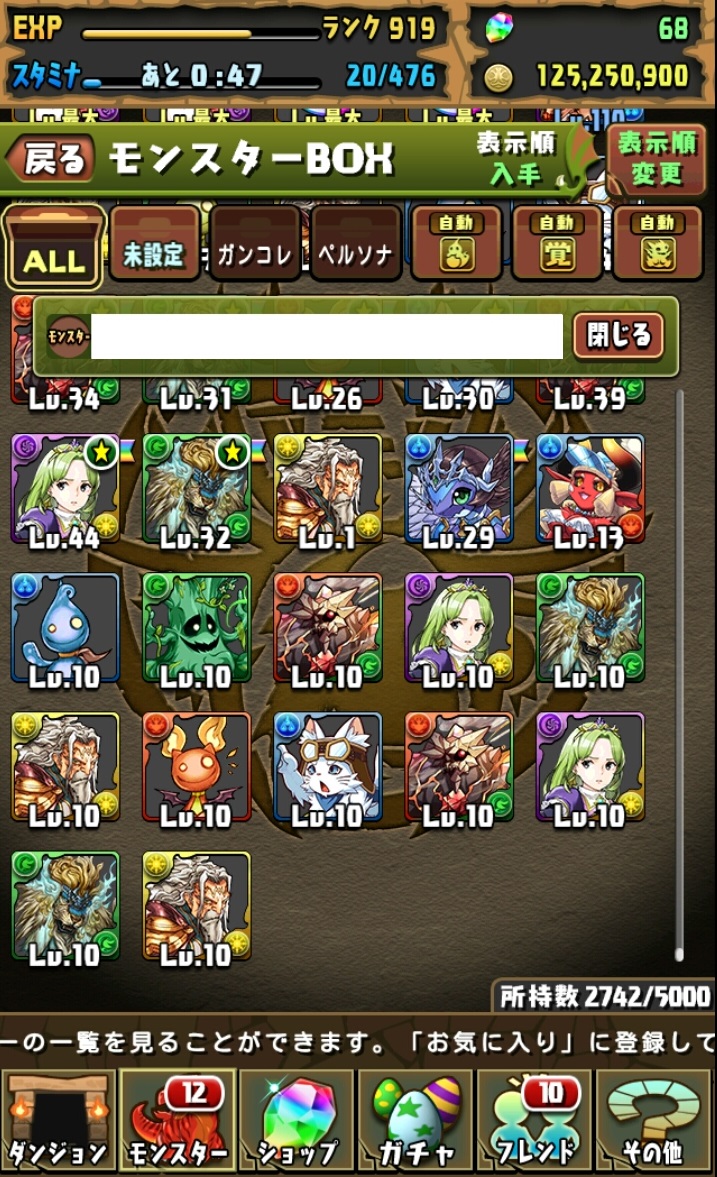Select the ALL box tab
Screen dimensions: 717x1177
pyautogui.click(x=54, y=246)
